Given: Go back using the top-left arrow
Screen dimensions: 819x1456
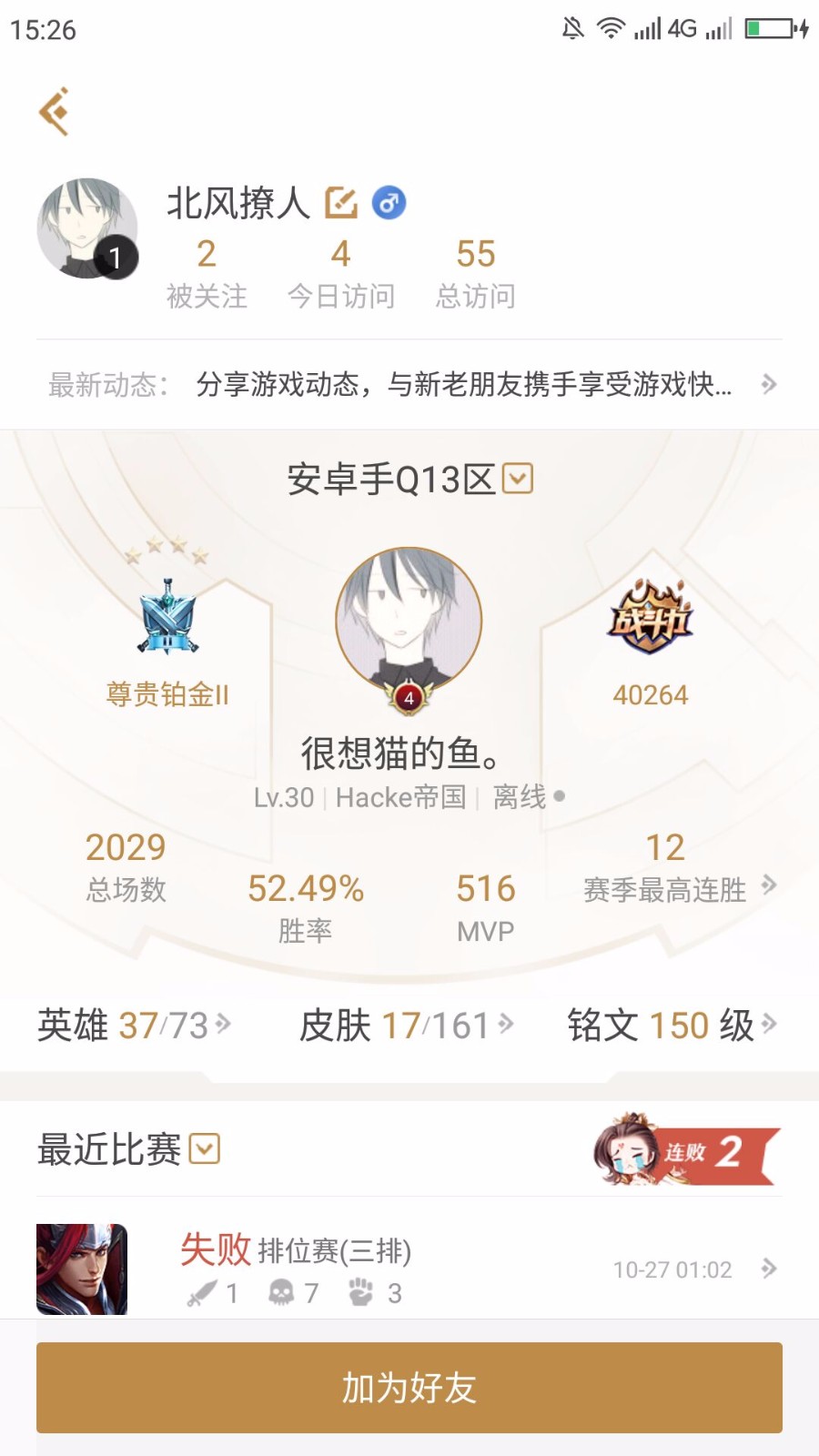Looking at the screenshot, I should coord(55,111).
